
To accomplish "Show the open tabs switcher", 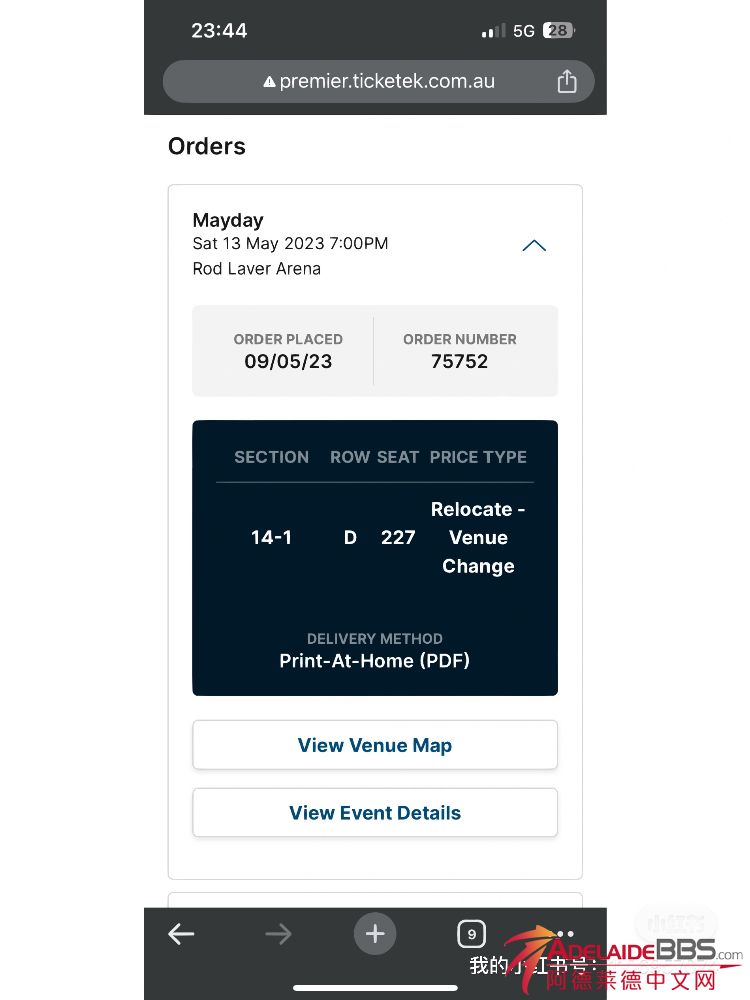I will coord(471,934).
